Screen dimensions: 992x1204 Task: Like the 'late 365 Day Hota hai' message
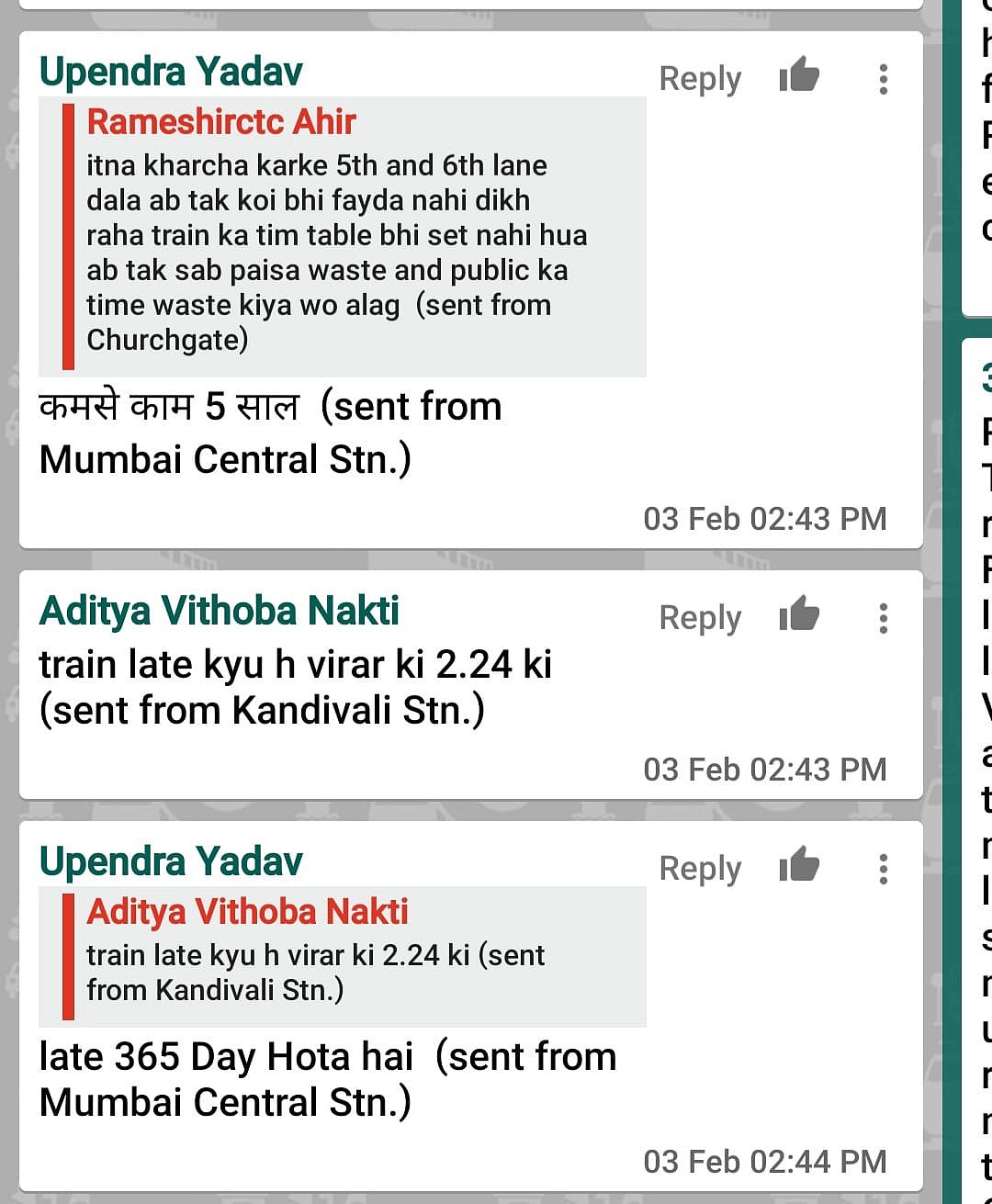799,865
